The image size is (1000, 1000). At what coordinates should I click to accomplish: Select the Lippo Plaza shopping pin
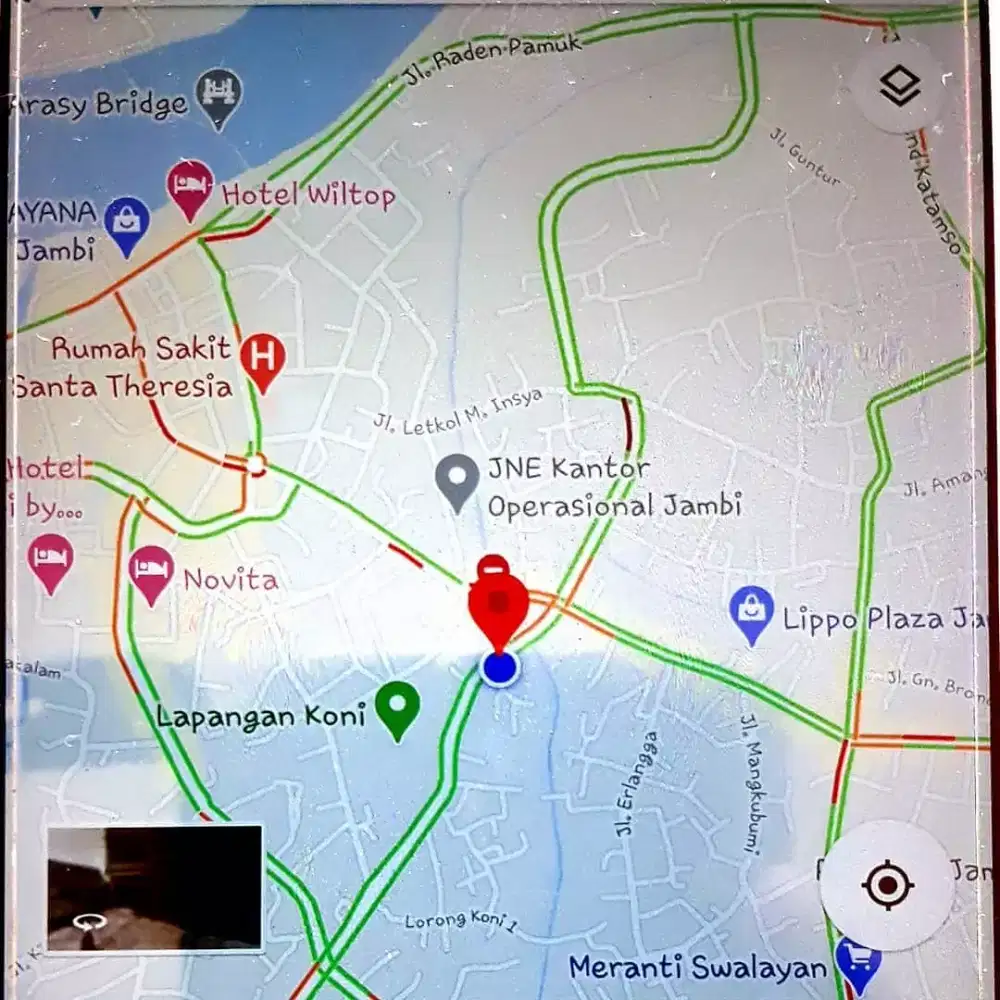click(x=751, y=612)
